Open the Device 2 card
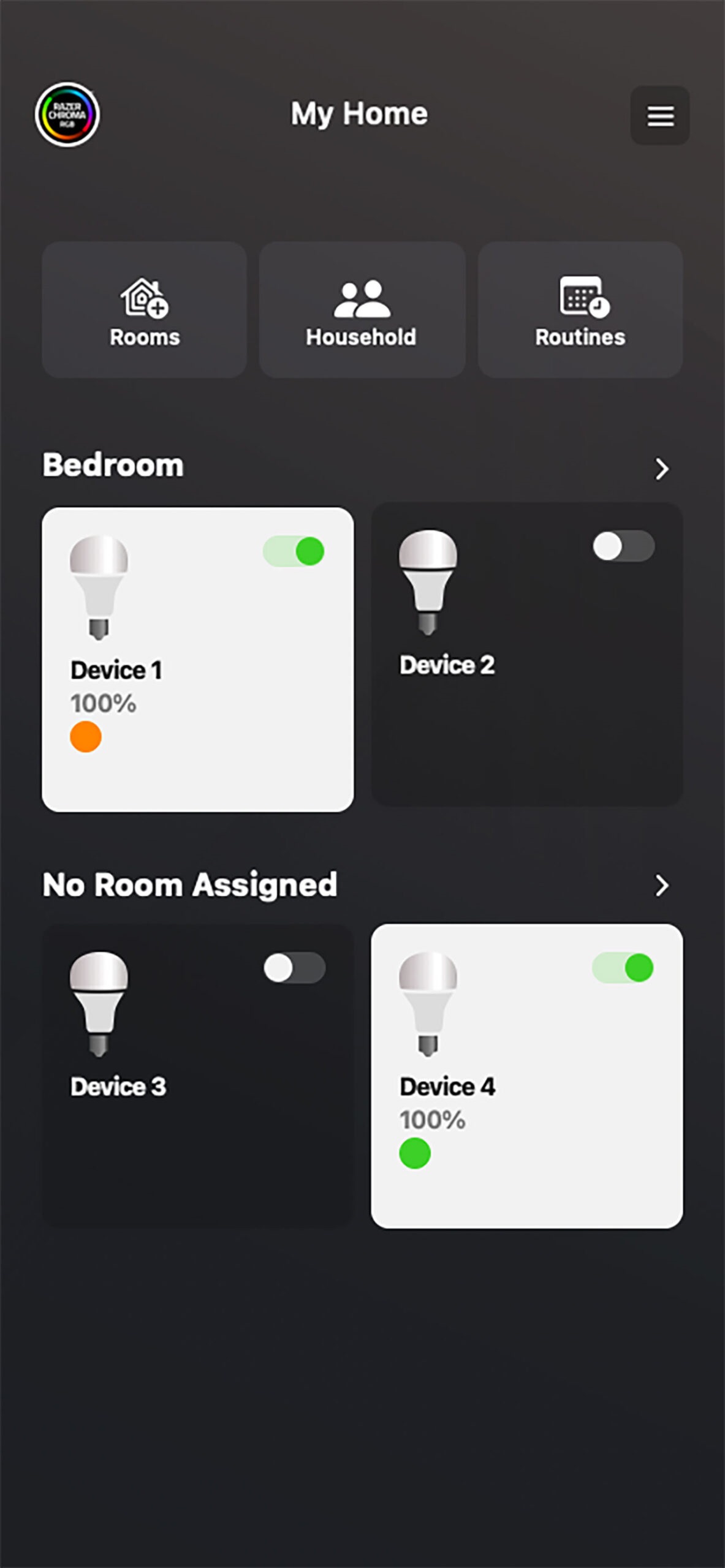The width and height of the screenshot is (725, 1568). (527, 723)
